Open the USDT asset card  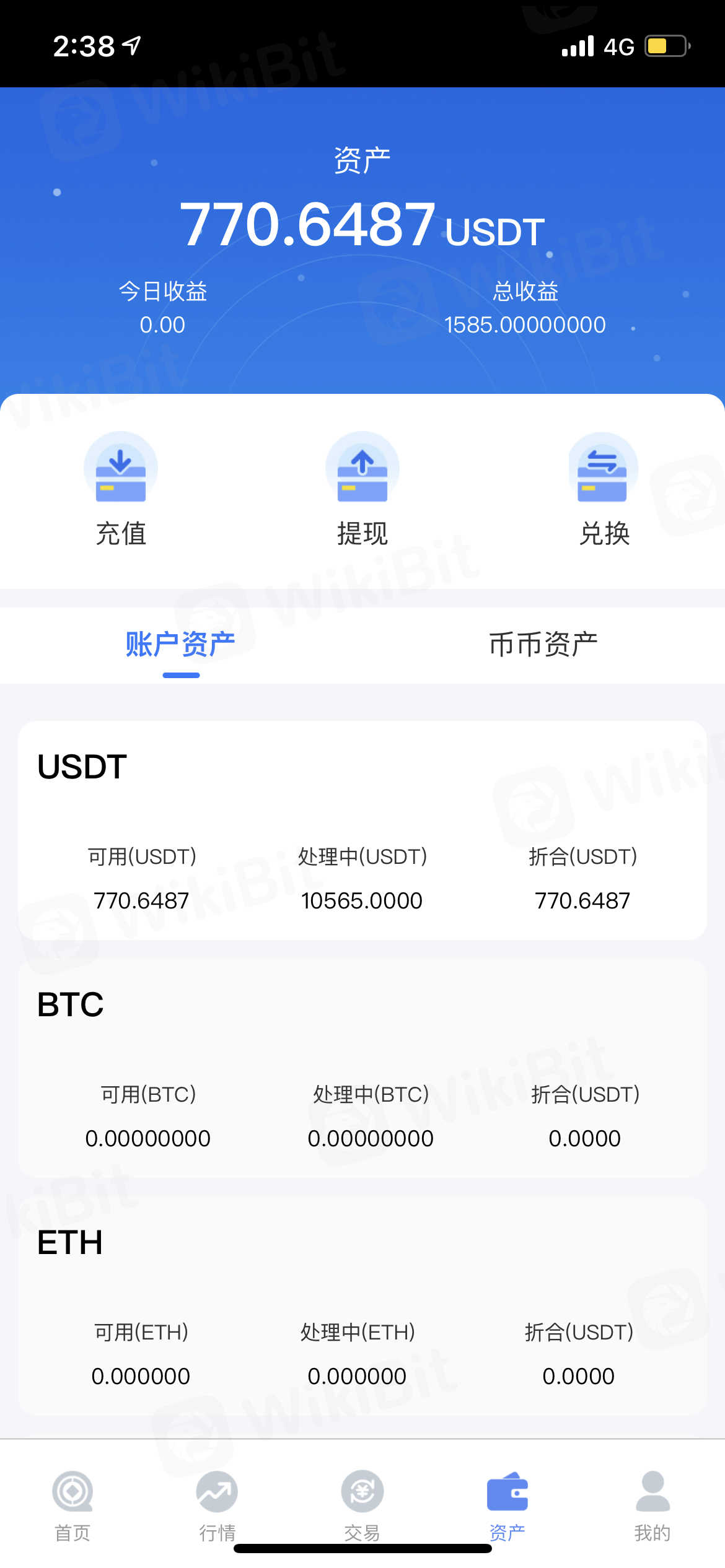coord(362,830)
